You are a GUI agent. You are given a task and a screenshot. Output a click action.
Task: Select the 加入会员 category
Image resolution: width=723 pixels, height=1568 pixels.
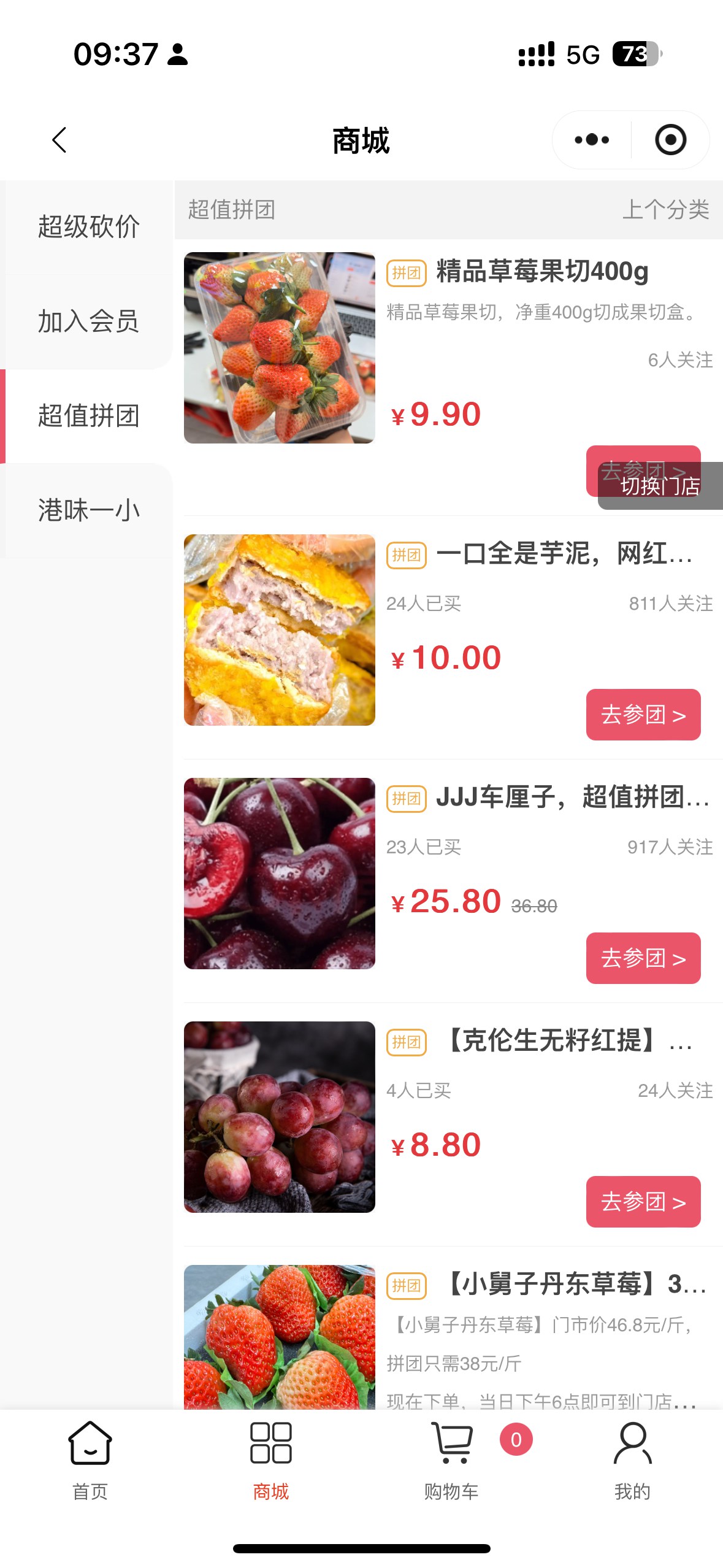tap(88, 321)
